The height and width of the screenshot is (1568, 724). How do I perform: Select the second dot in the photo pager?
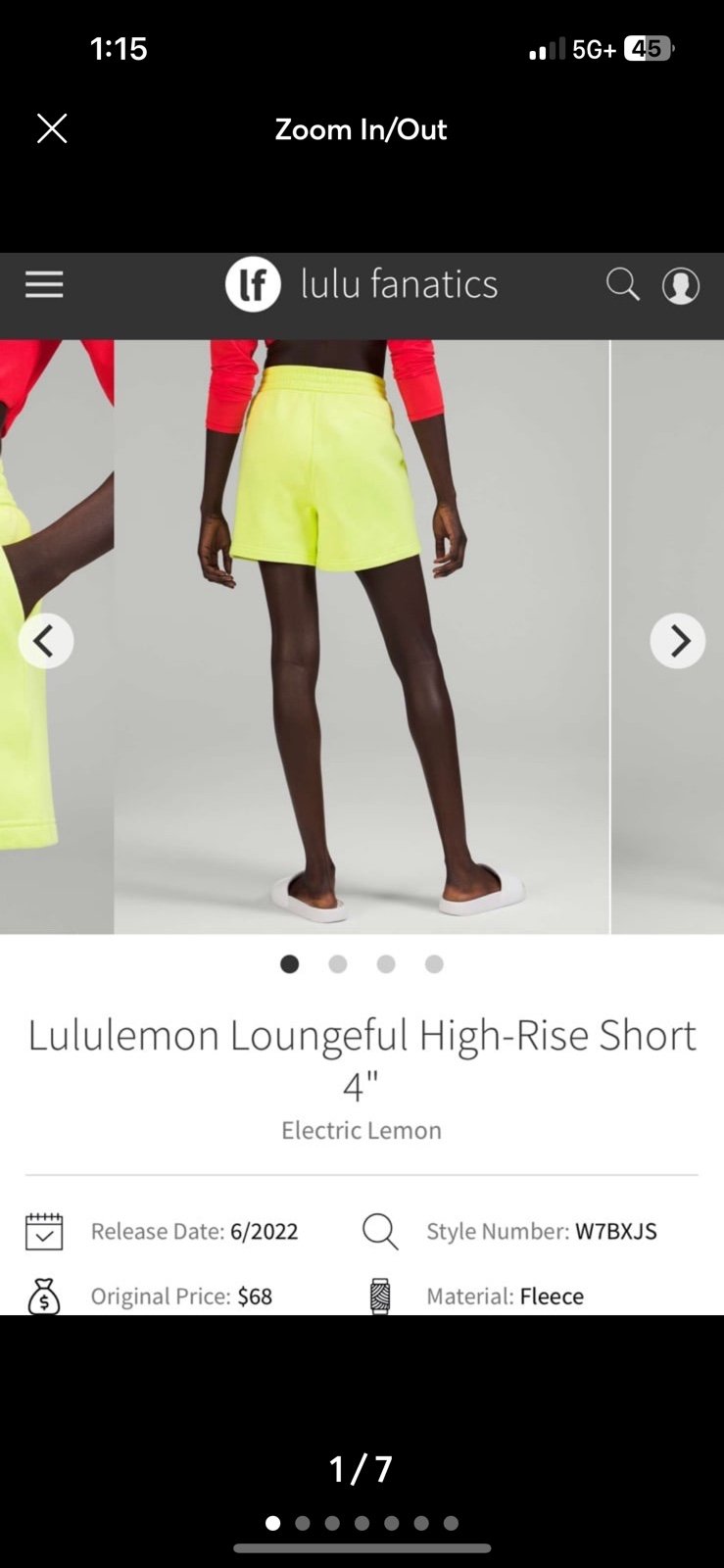303,1523
